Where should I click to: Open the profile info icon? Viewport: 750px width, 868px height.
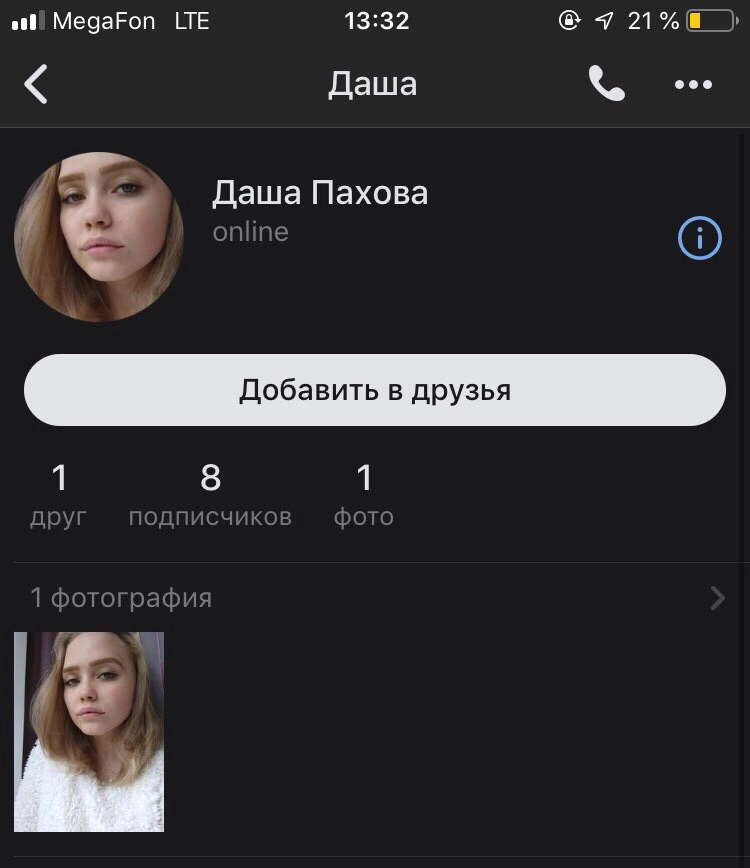coord(699,238)
